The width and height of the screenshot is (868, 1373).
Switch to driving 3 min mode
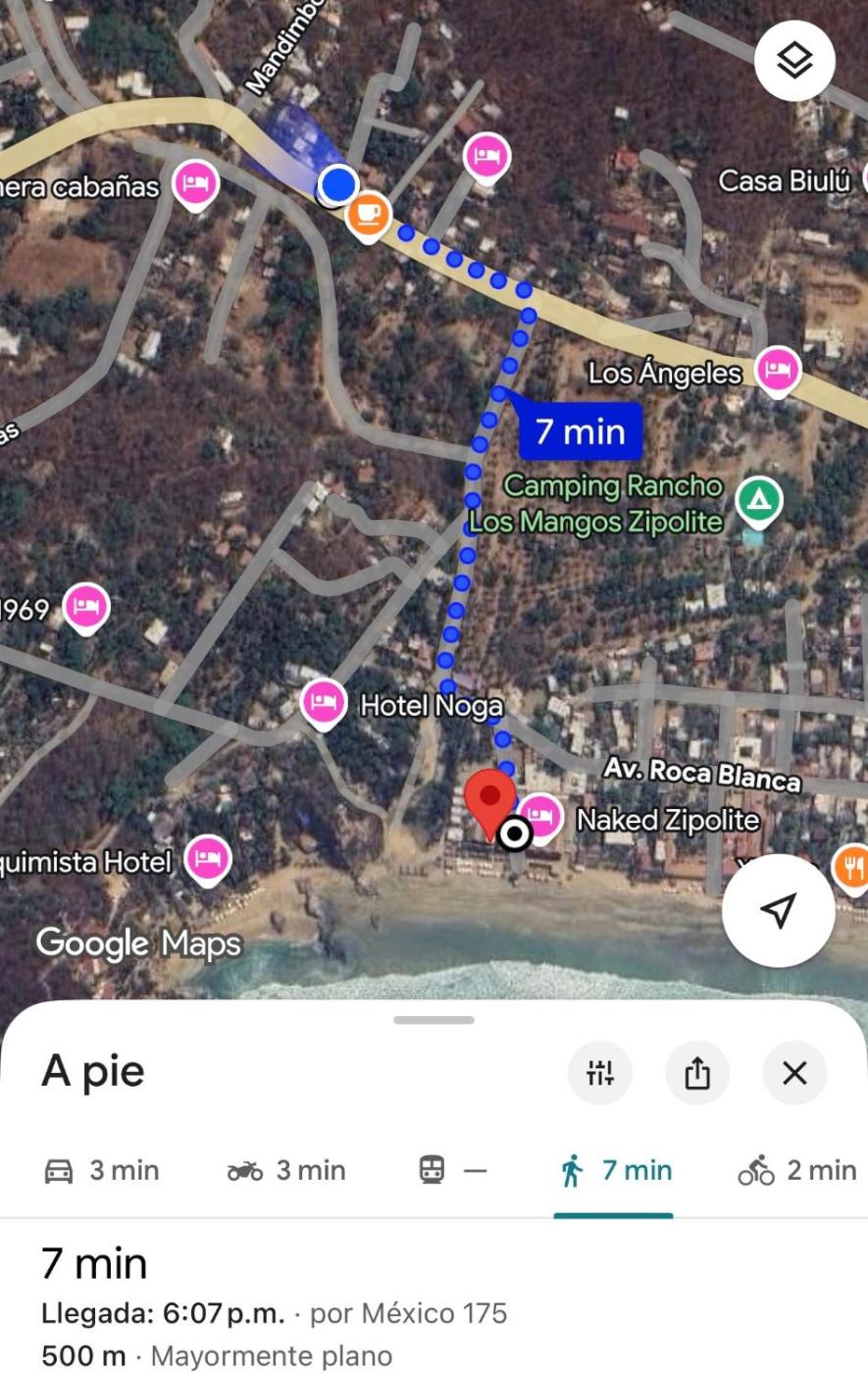pos(102,1170)
